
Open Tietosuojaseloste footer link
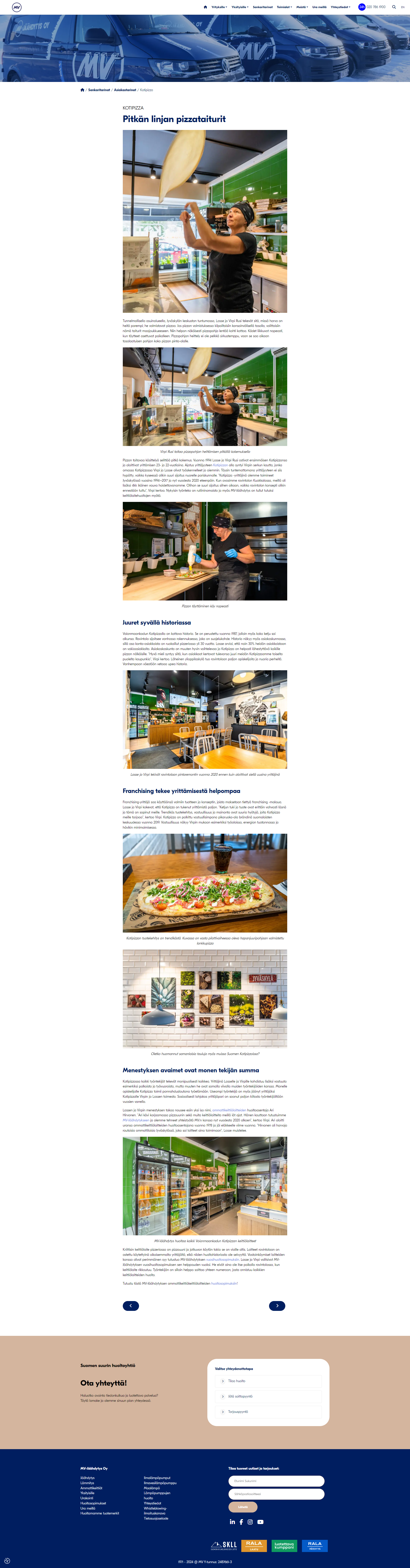point(156,1518)
